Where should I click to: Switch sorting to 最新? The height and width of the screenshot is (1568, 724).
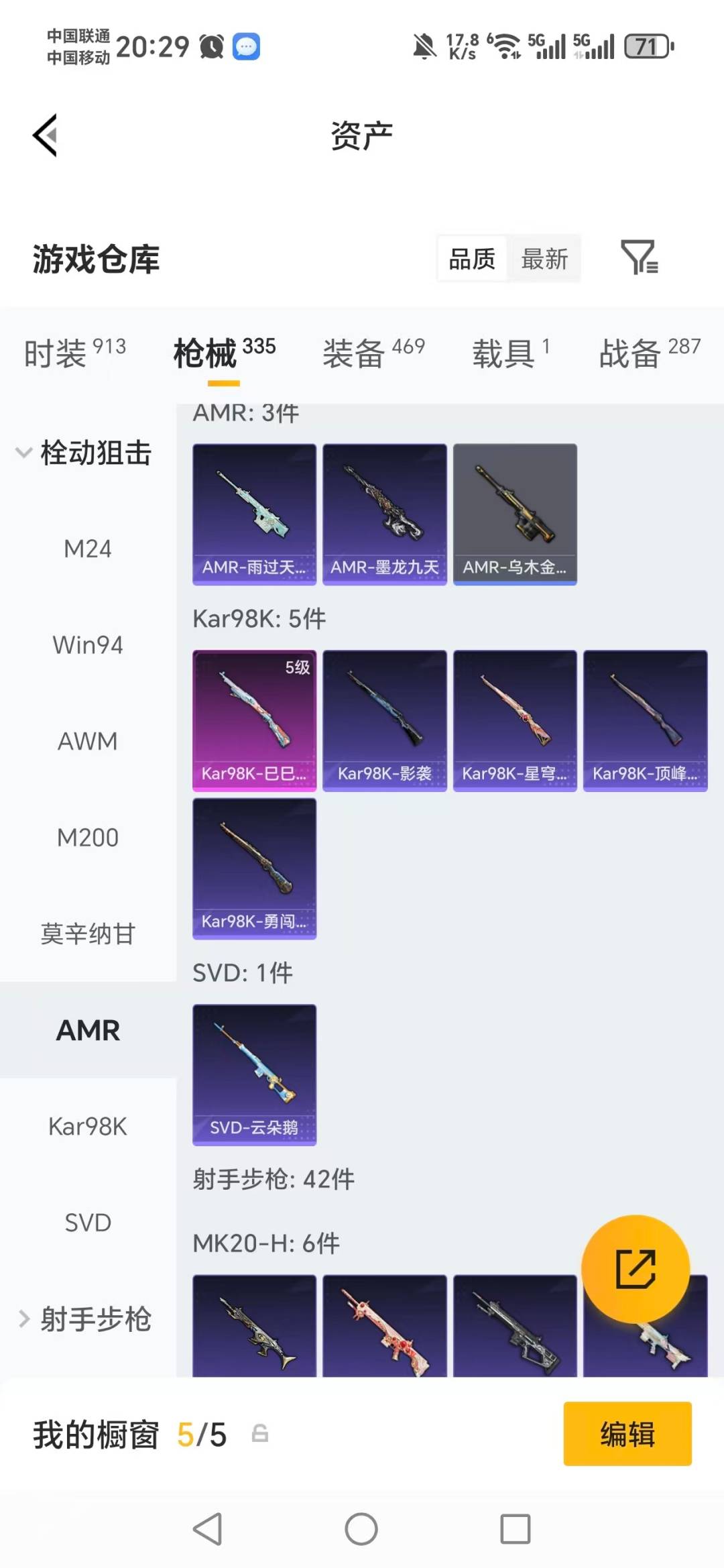click(545, 258)
